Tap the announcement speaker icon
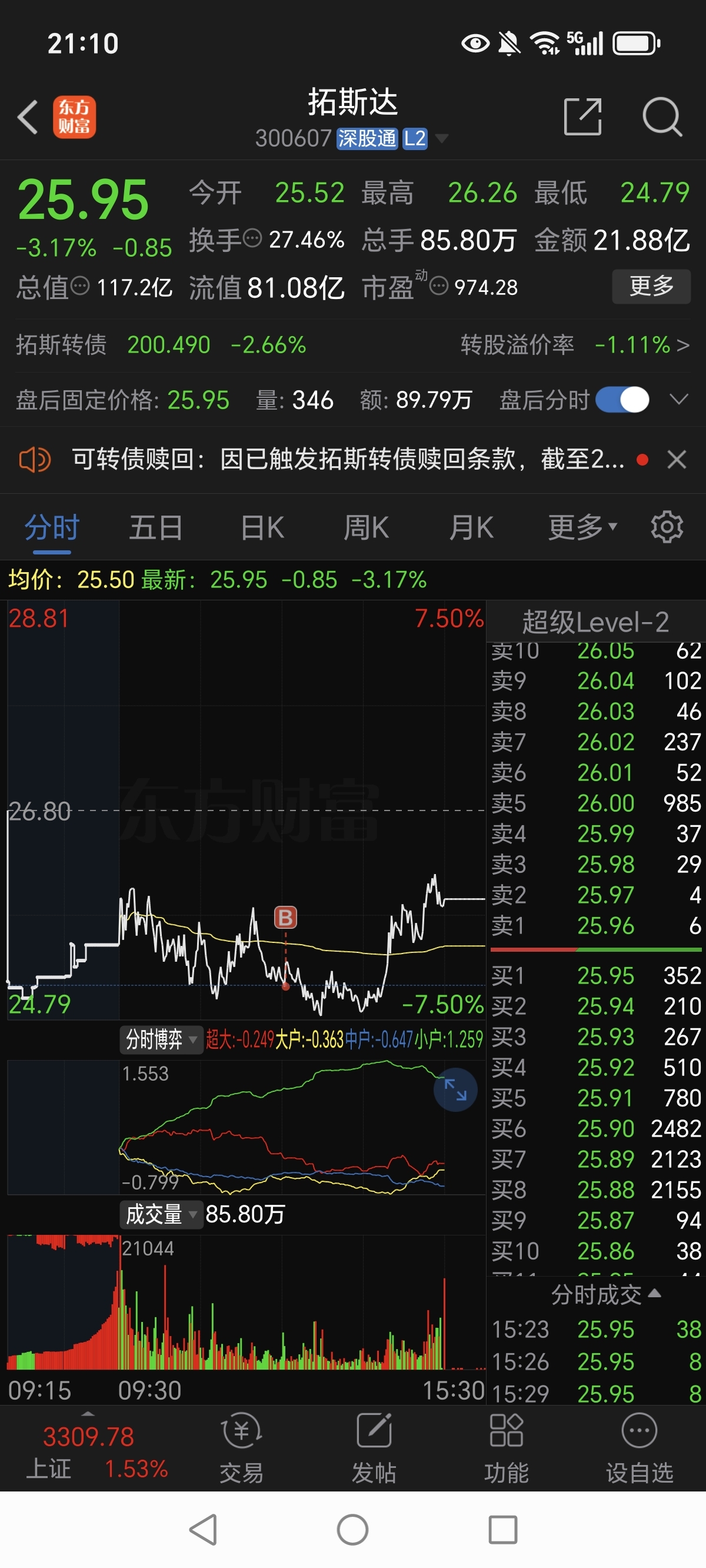 coord(35,460)
